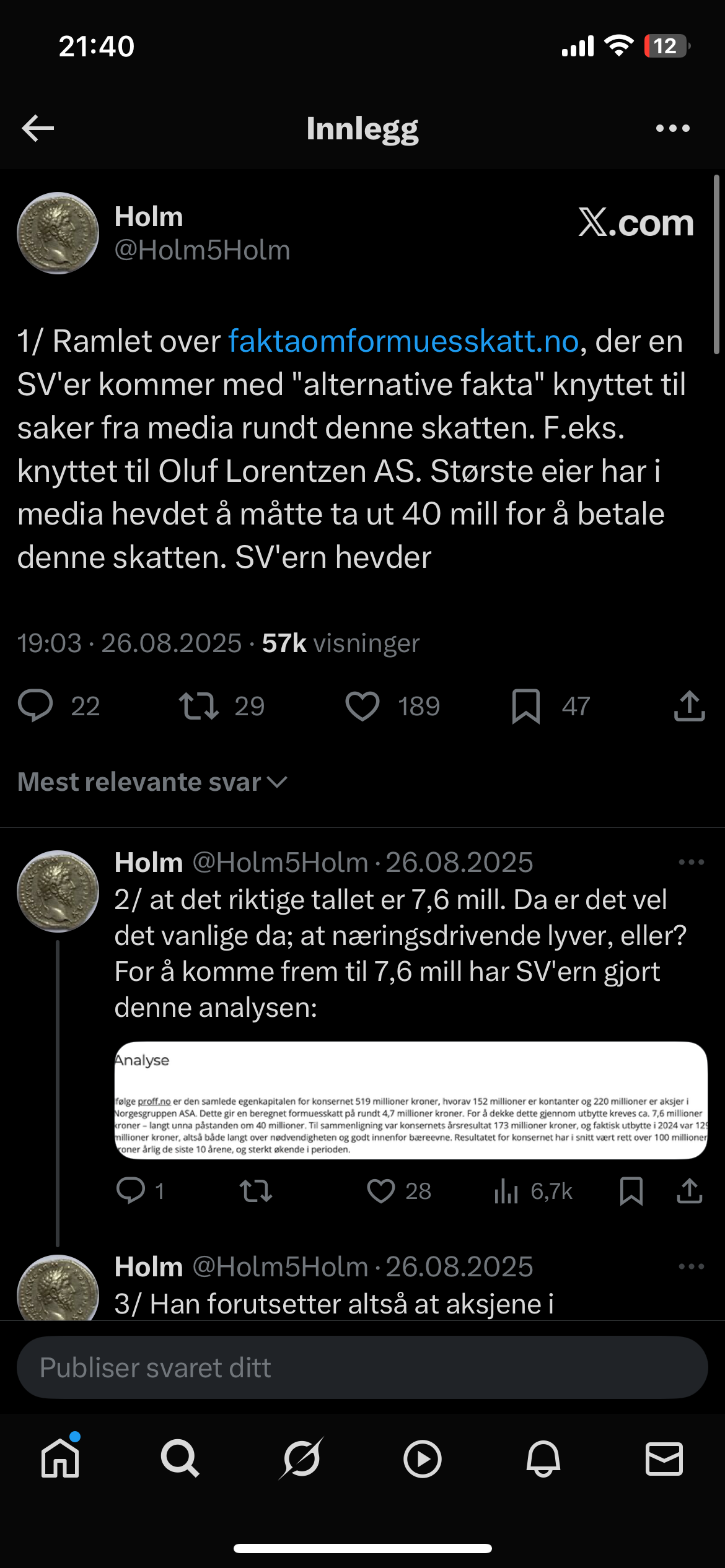Like reply 2/ with 28 likes
725x1568 pixels.
380,1190
